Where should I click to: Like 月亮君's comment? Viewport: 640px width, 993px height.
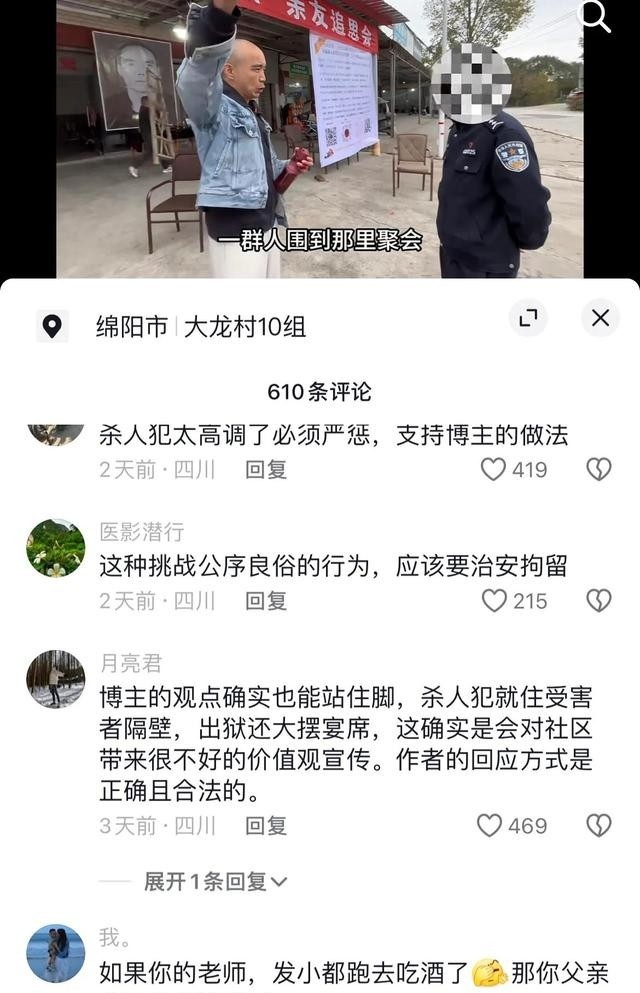(489, 825)
